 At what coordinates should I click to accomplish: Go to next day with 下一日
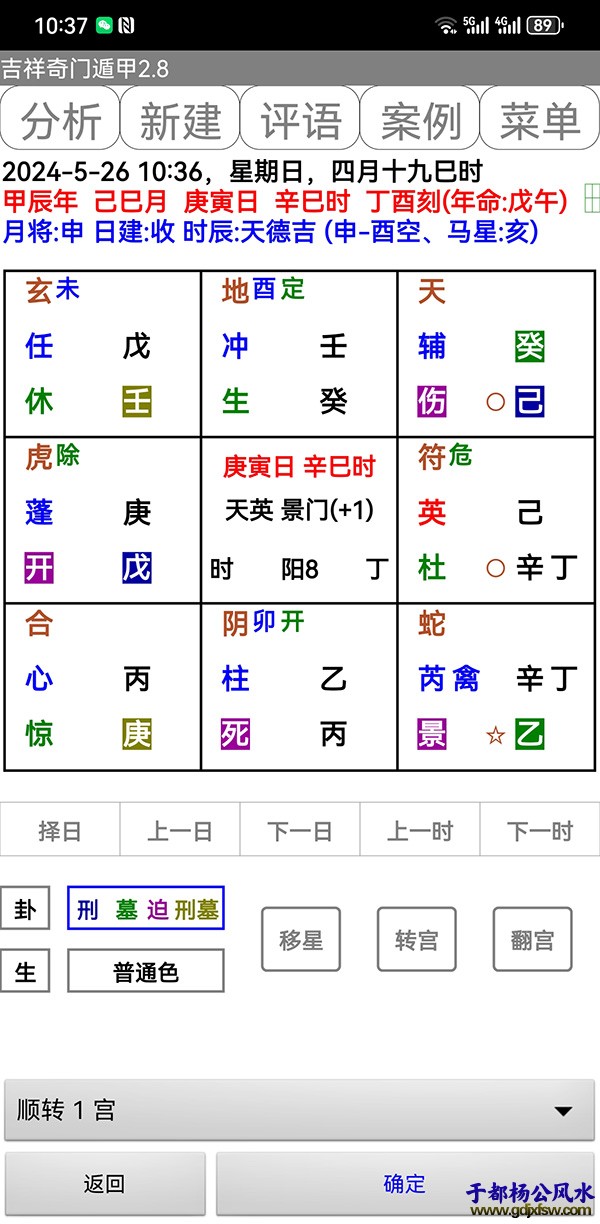pos(300,831)
